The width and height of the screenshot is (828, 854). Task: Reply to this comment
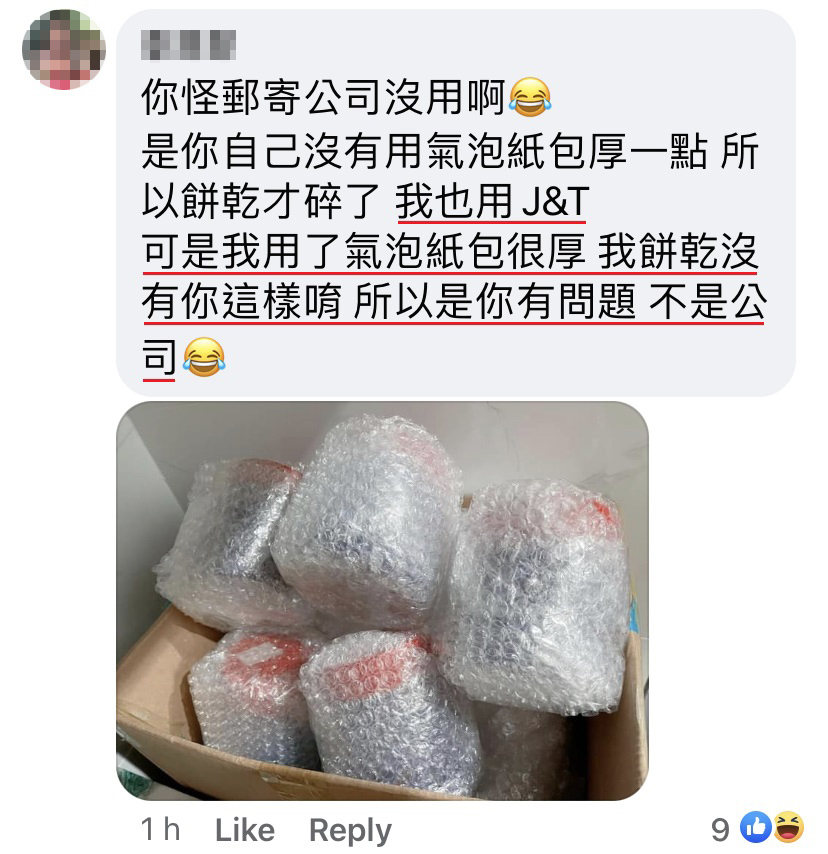click(x=350, y=829)
